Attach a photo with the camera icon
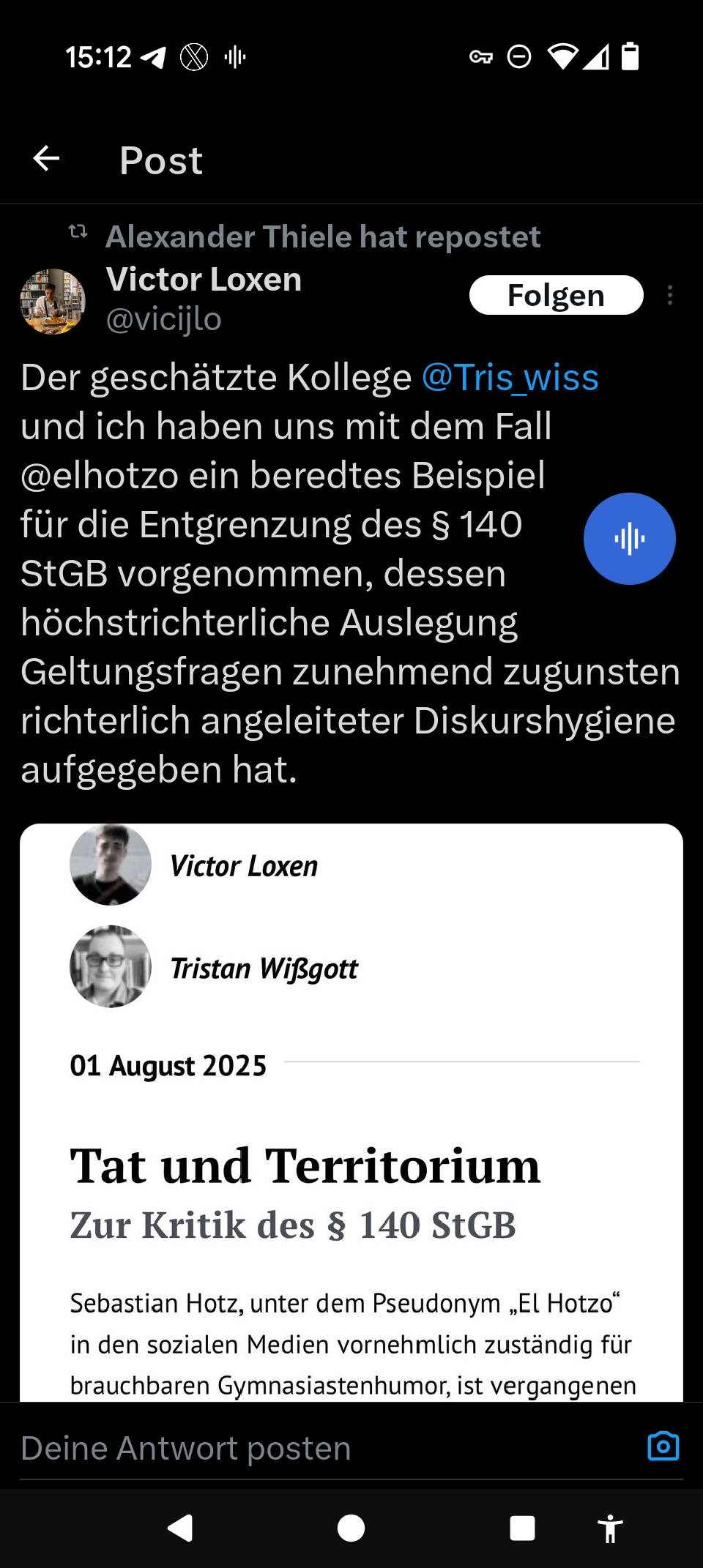This screenshot has width=703, height=1568. 663,1446
